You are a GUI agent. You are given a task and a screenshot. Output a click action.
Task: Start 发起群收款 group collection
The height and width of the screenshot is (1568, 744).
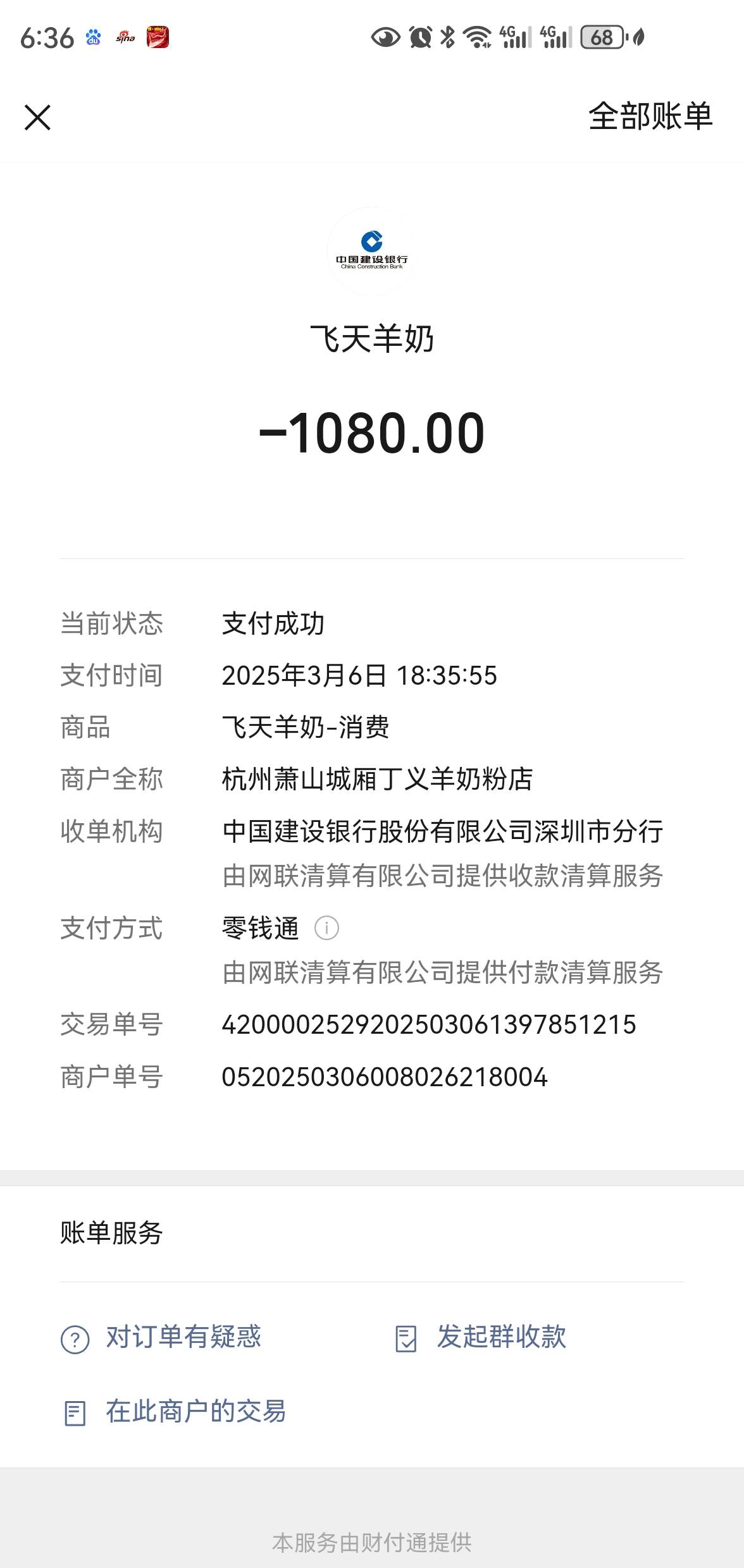tap(481, 1337)
